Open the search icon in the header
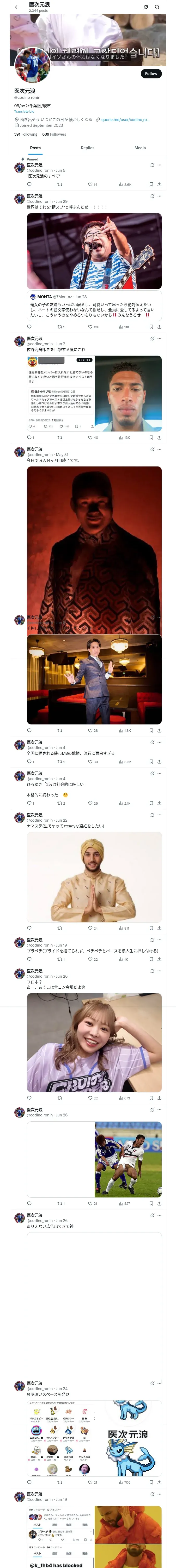Viewport: 176px width, 1568px height. (x=157, y=7)
